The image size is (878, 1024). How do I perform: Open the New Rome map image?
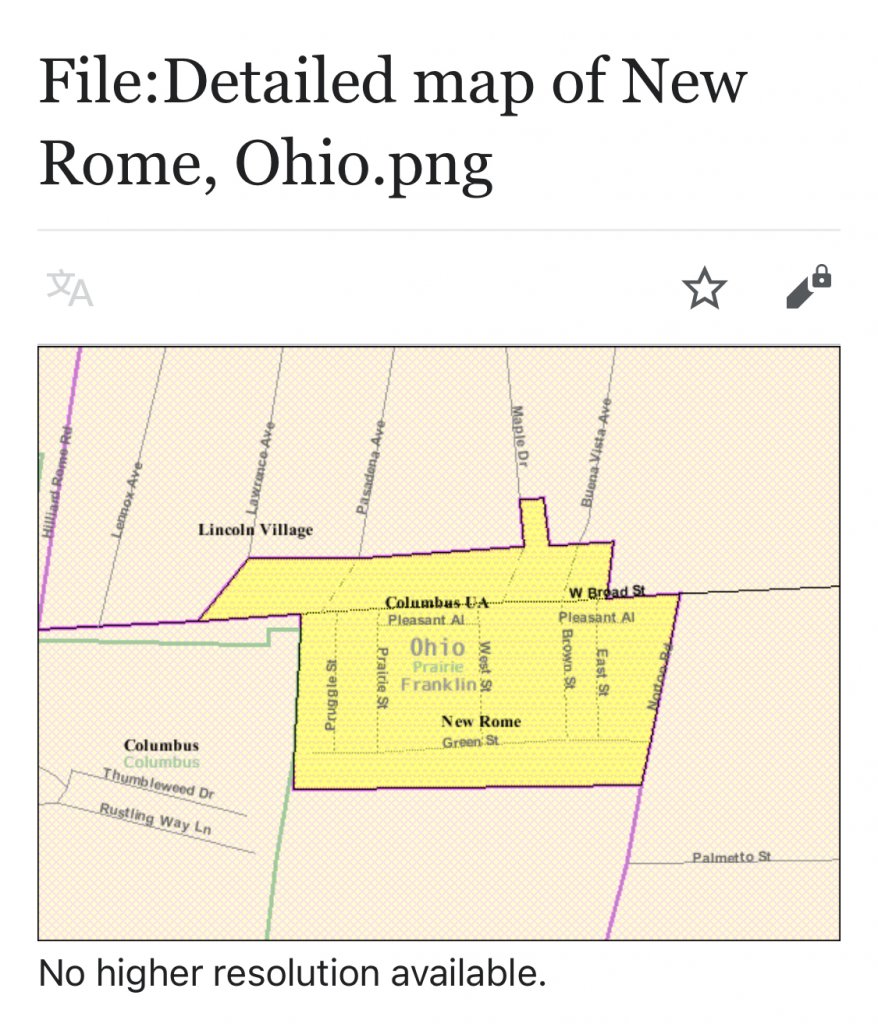[438, 642]
